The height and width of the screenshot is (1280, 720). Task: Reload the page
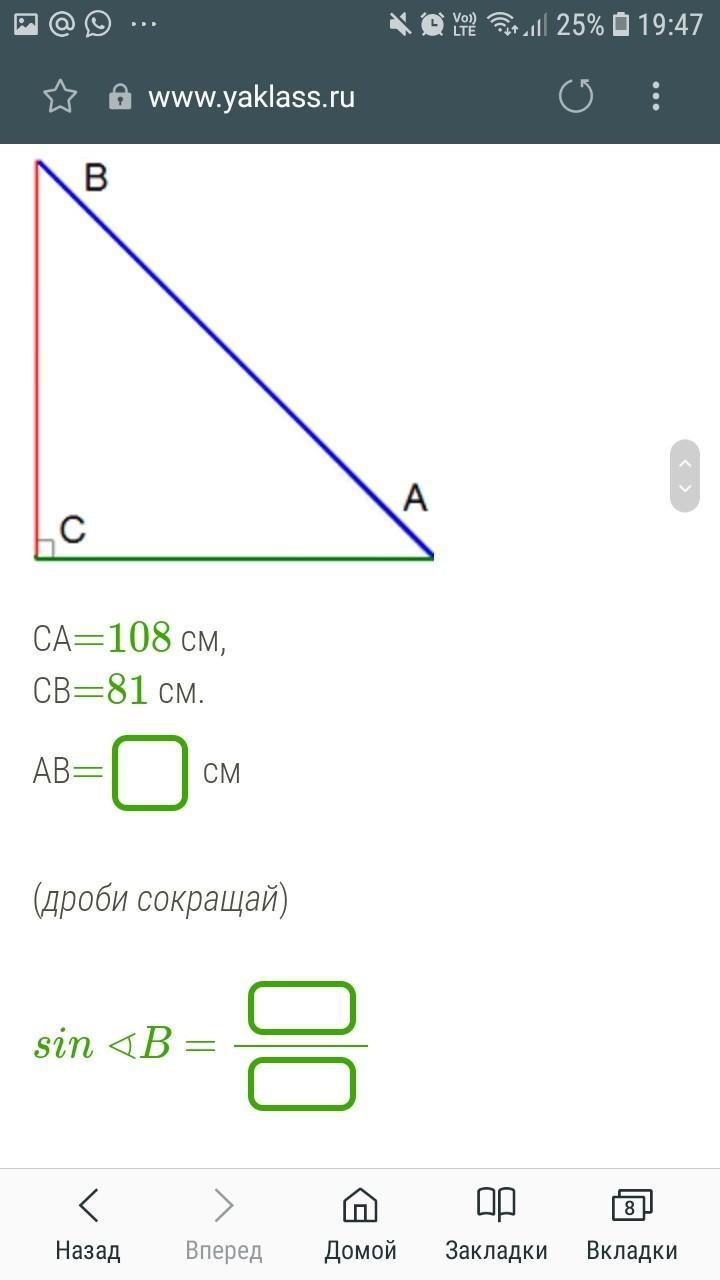click(x=576, y=97)
